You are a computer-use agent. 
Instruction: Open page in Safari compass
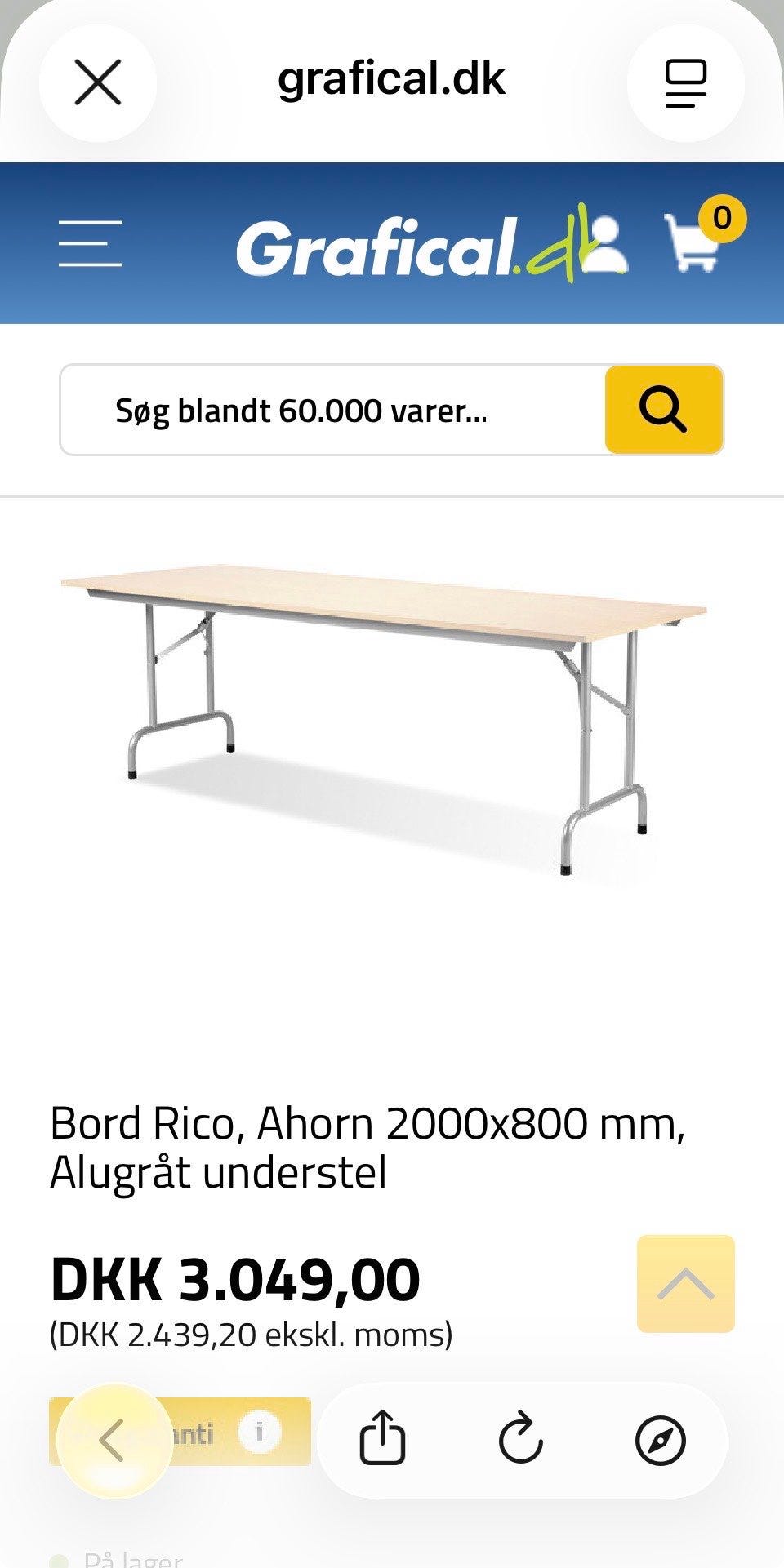click(x=660, y=1441)
